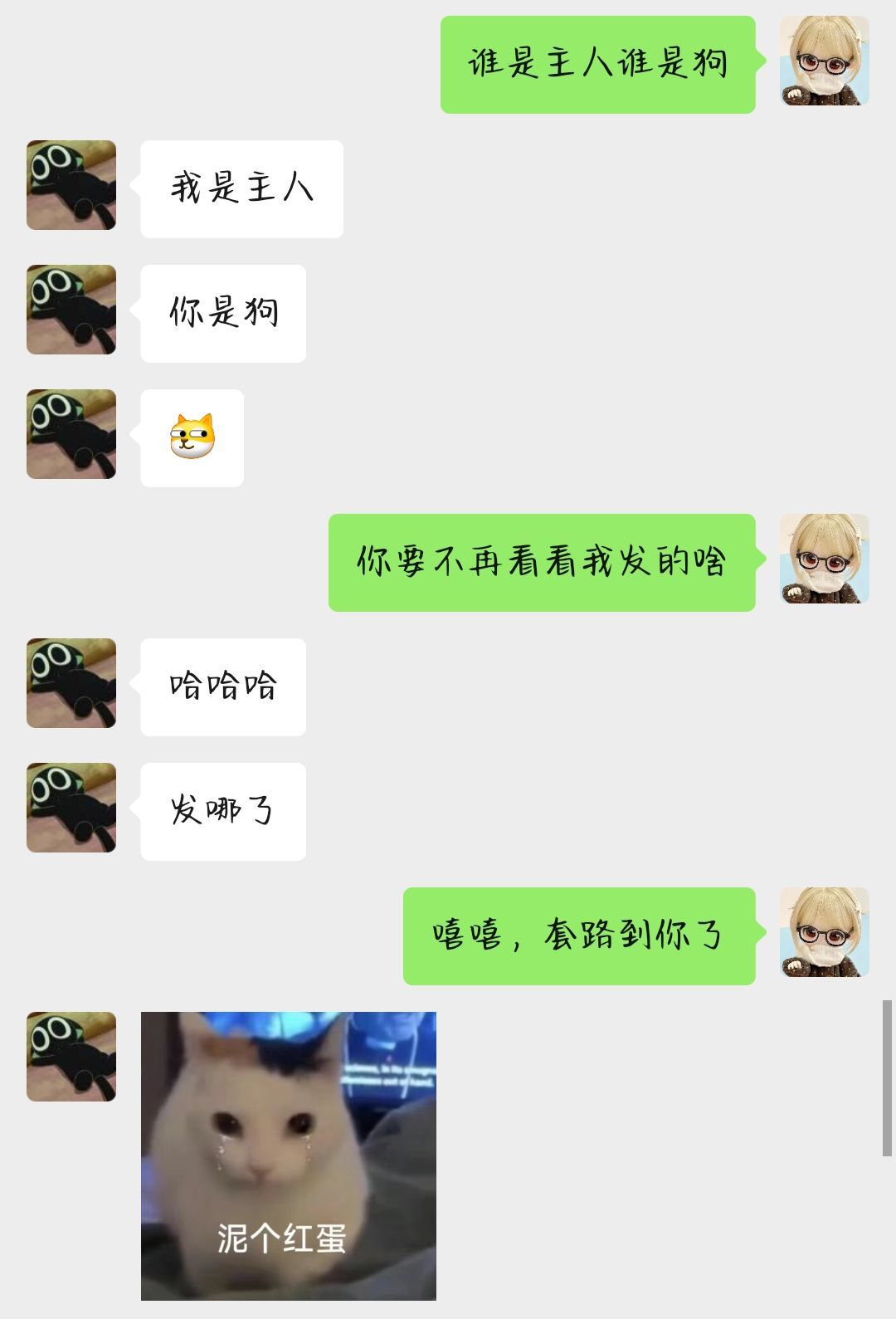Click the 哈哈哈 message bubble
This screenshot has width=896, height=1319.
click(222, 686)
